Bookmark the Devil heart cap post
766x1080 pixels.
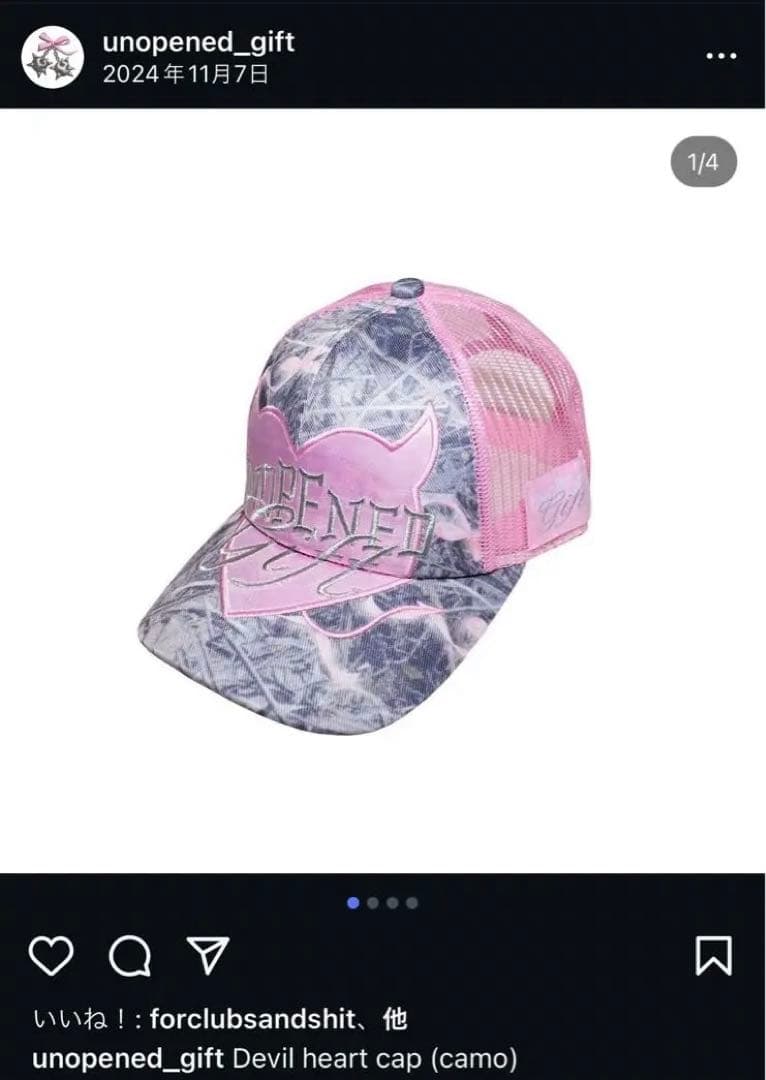click(x=714, y=956)
